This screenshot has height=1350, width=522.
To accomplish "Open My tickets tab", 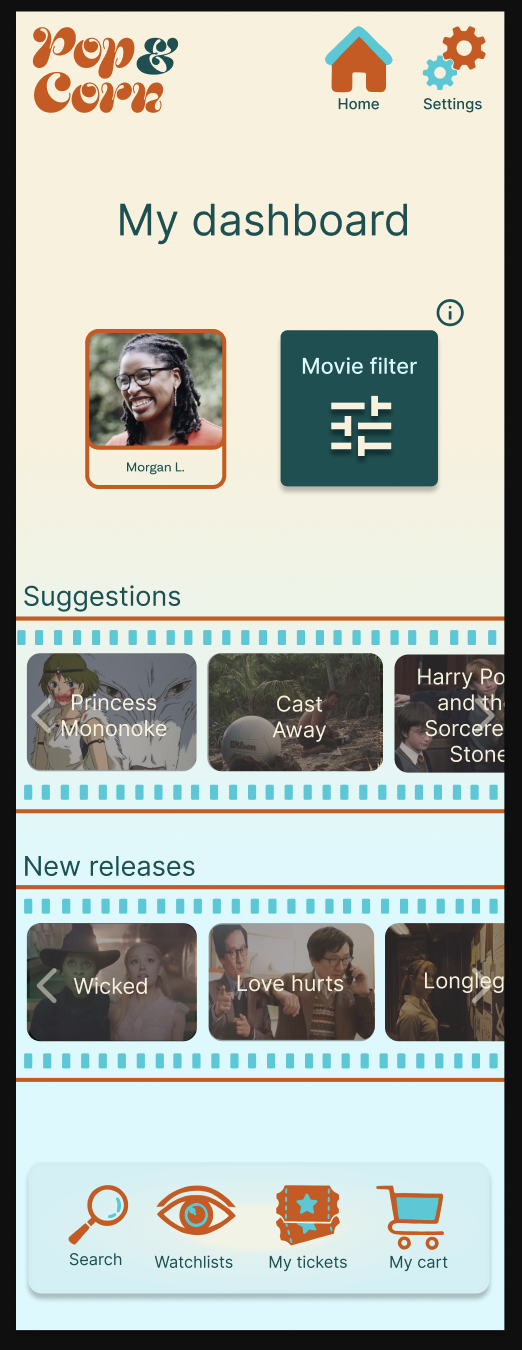I will (x=308, y=1227).
